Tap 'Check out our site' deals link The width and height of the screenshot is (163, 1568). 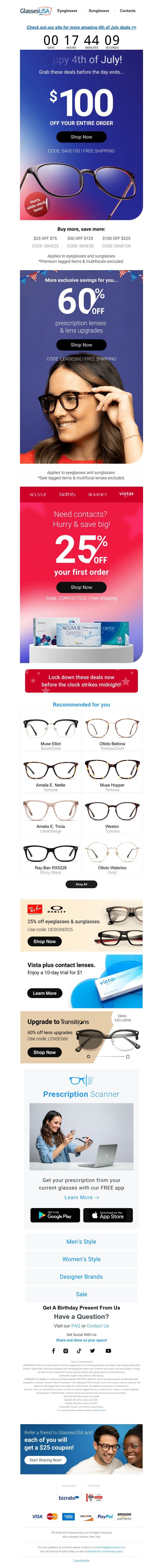click(x=81, y=27)
